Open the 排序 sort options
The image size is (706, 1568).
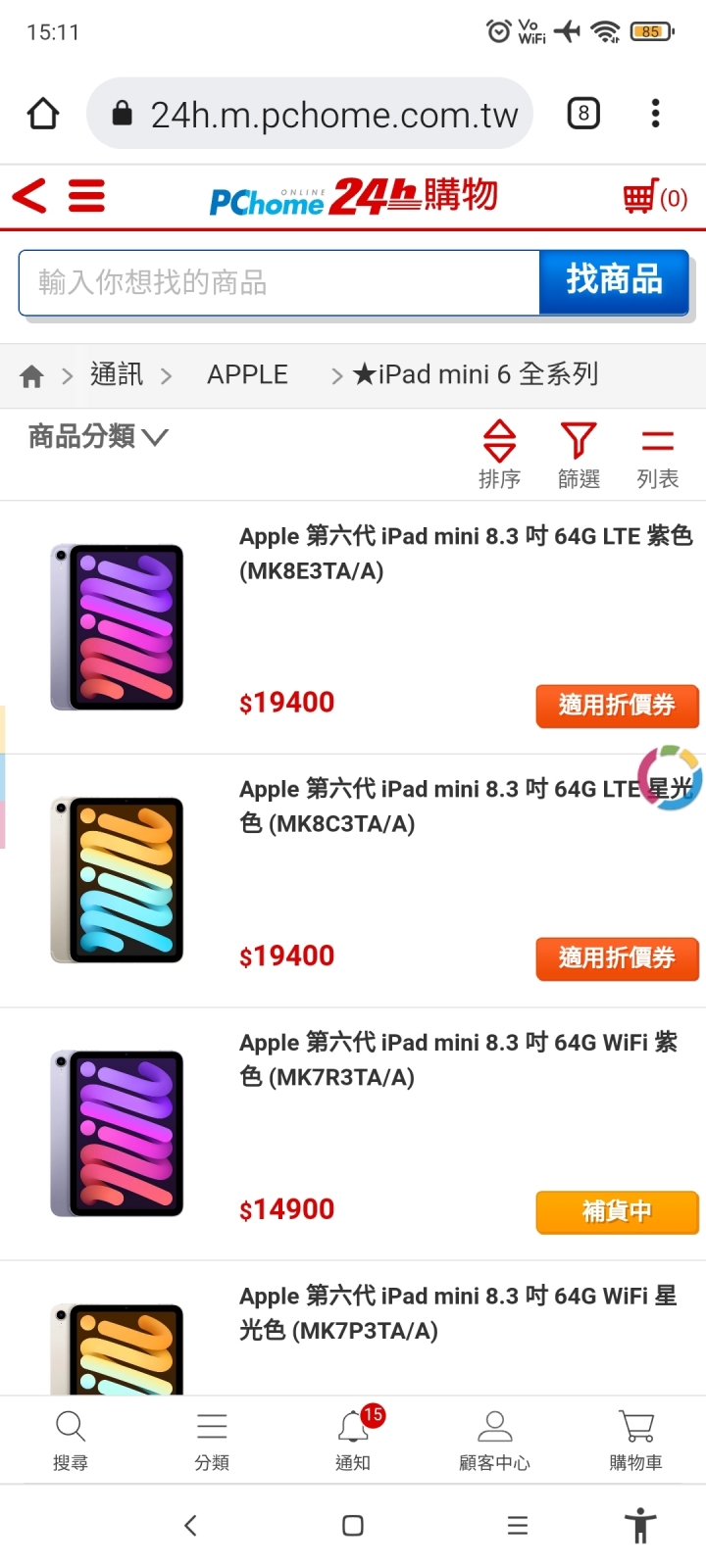[x=499, y=454]
